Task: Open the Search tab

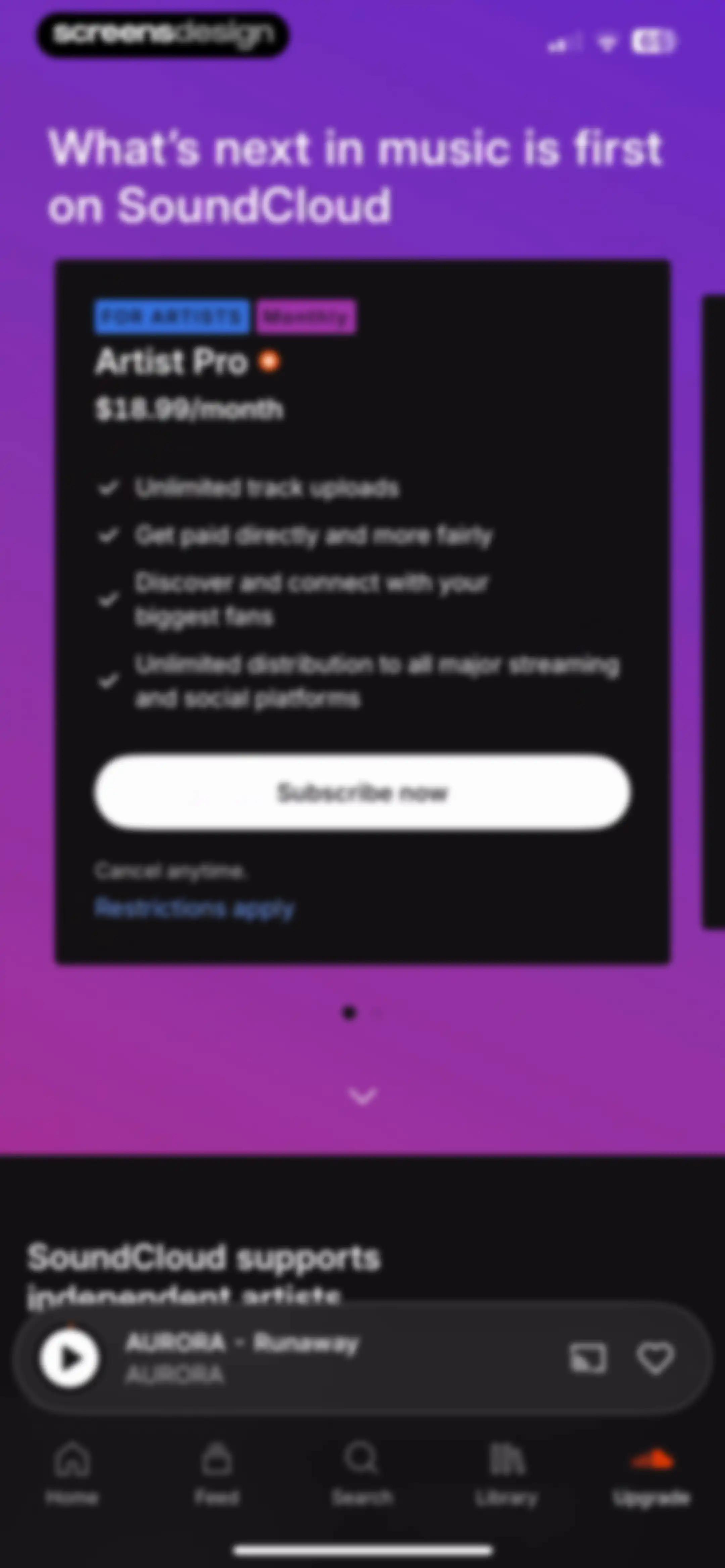Action: point(362,1472)
